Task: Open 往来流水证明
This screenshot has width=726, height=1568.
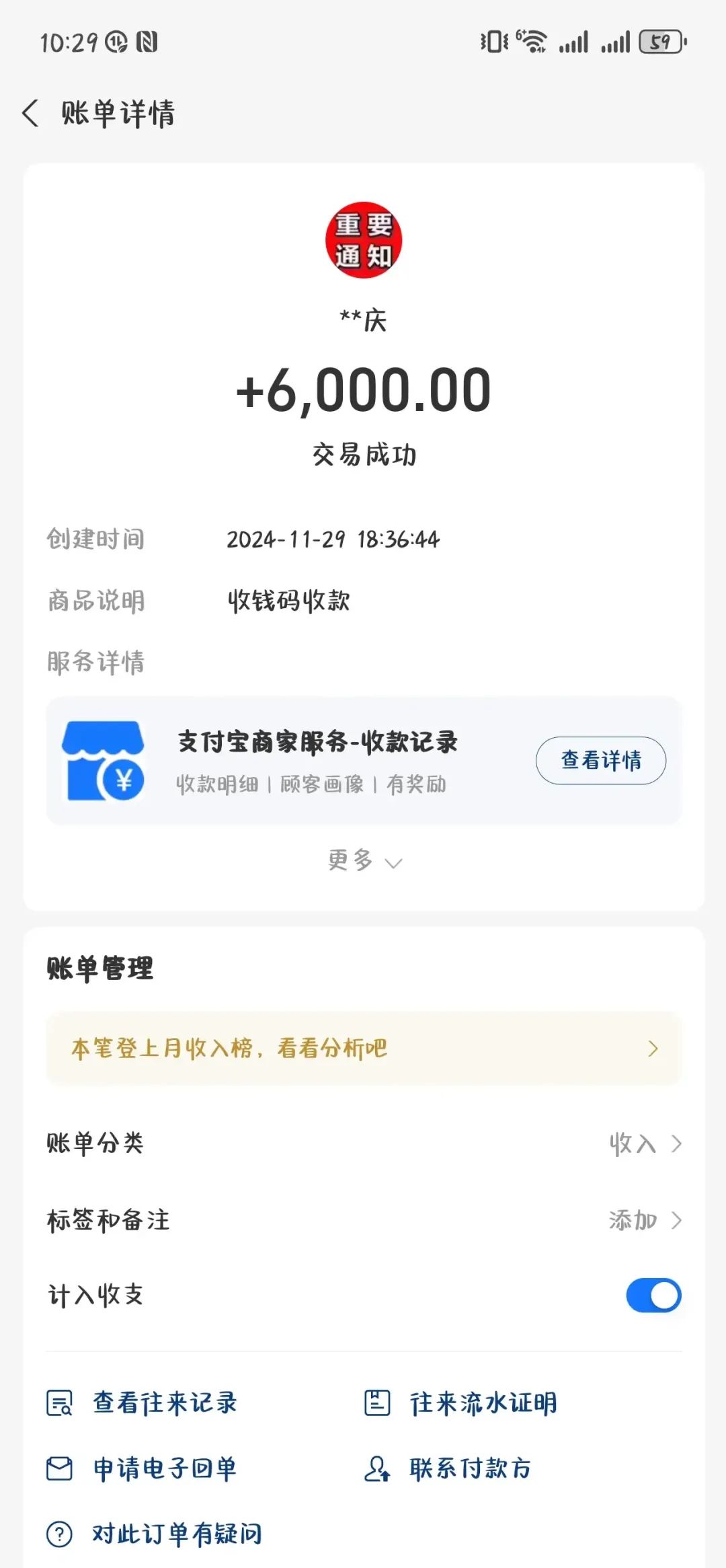Action: click(460, 1403)
